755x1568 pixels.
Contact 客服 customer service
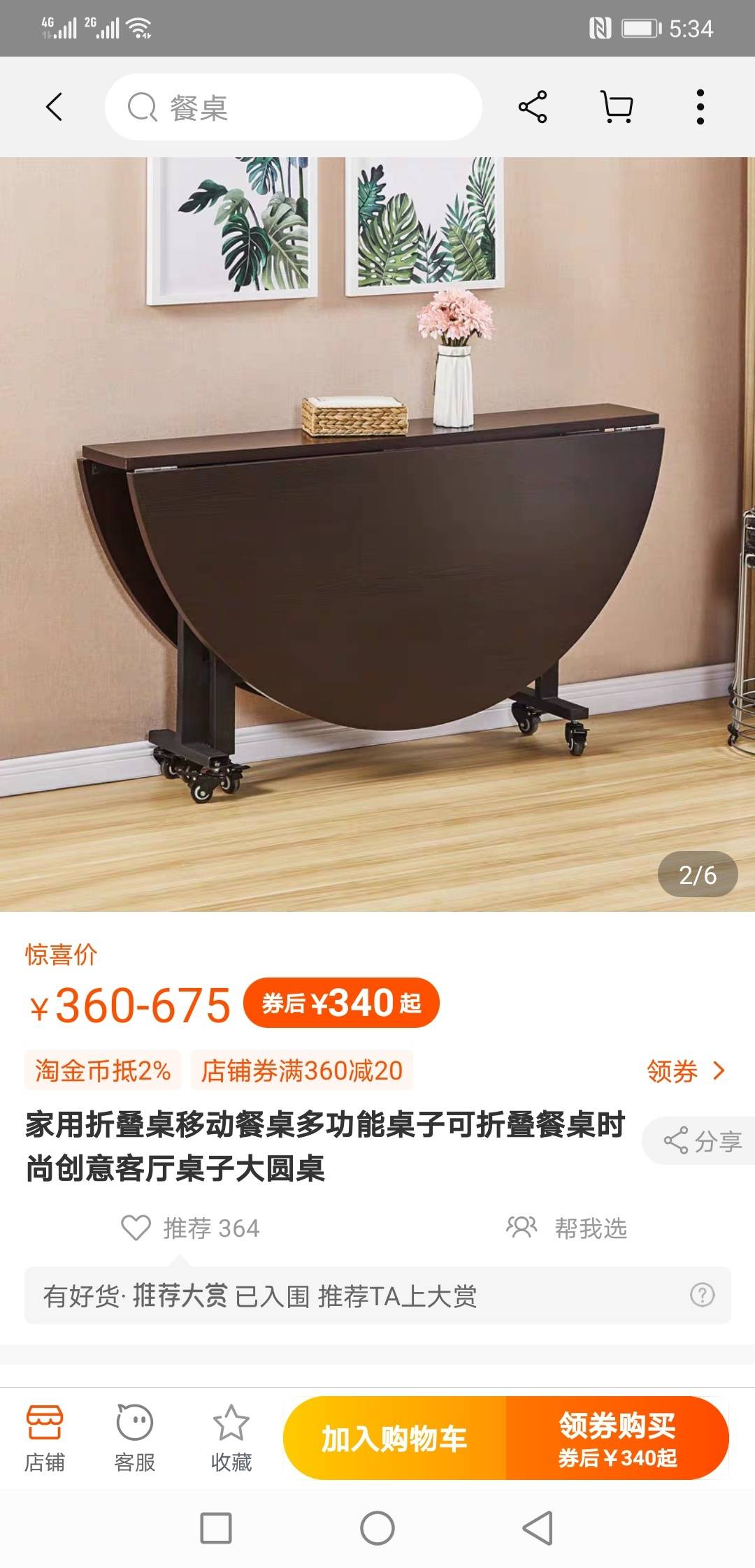coord(134,1438)
